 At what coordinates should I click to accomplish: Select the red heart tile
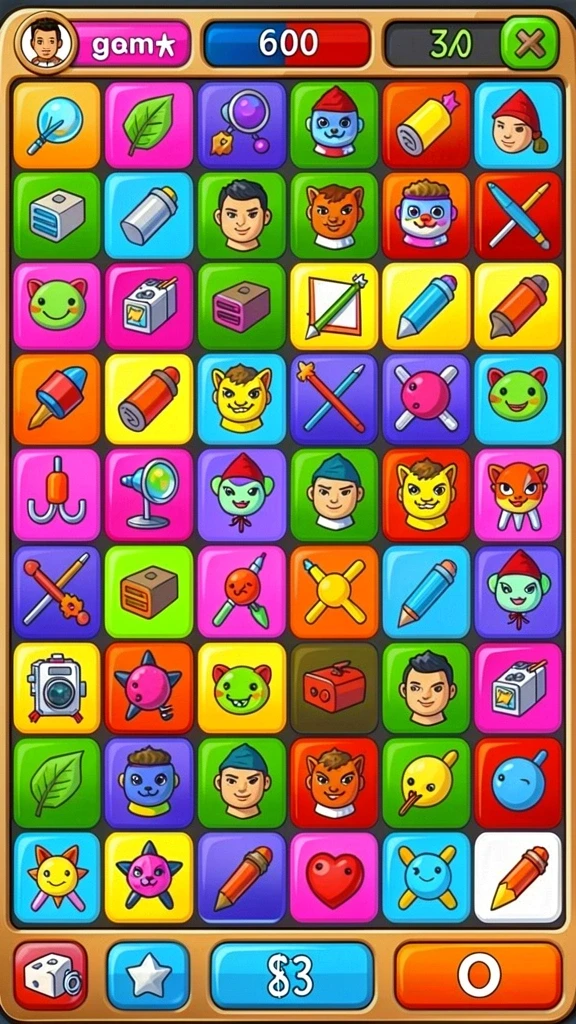click(334, 877)
